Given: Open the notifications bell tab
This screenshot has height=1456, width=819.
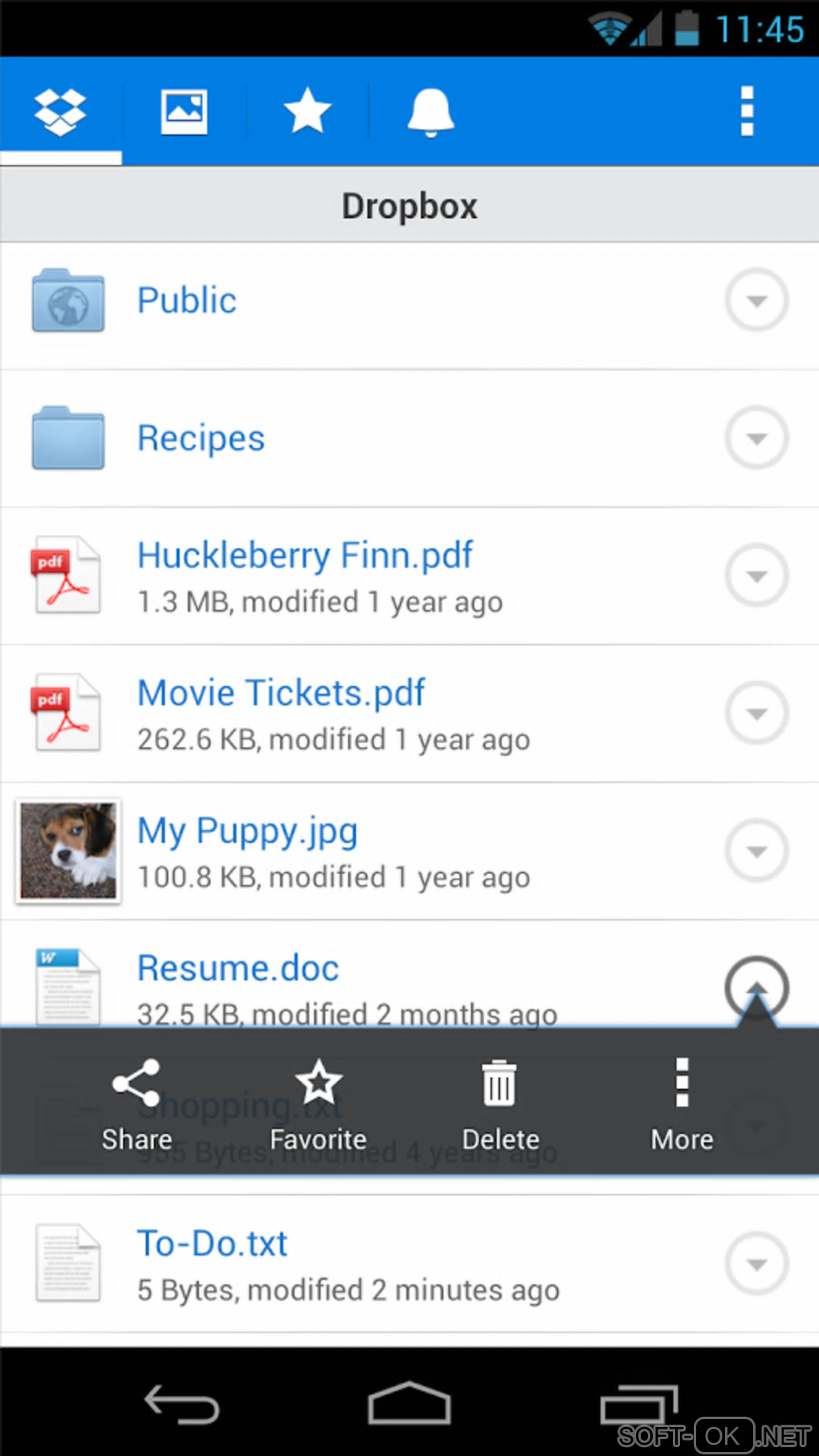Looking at the screenshot, I should coord(430,111).
